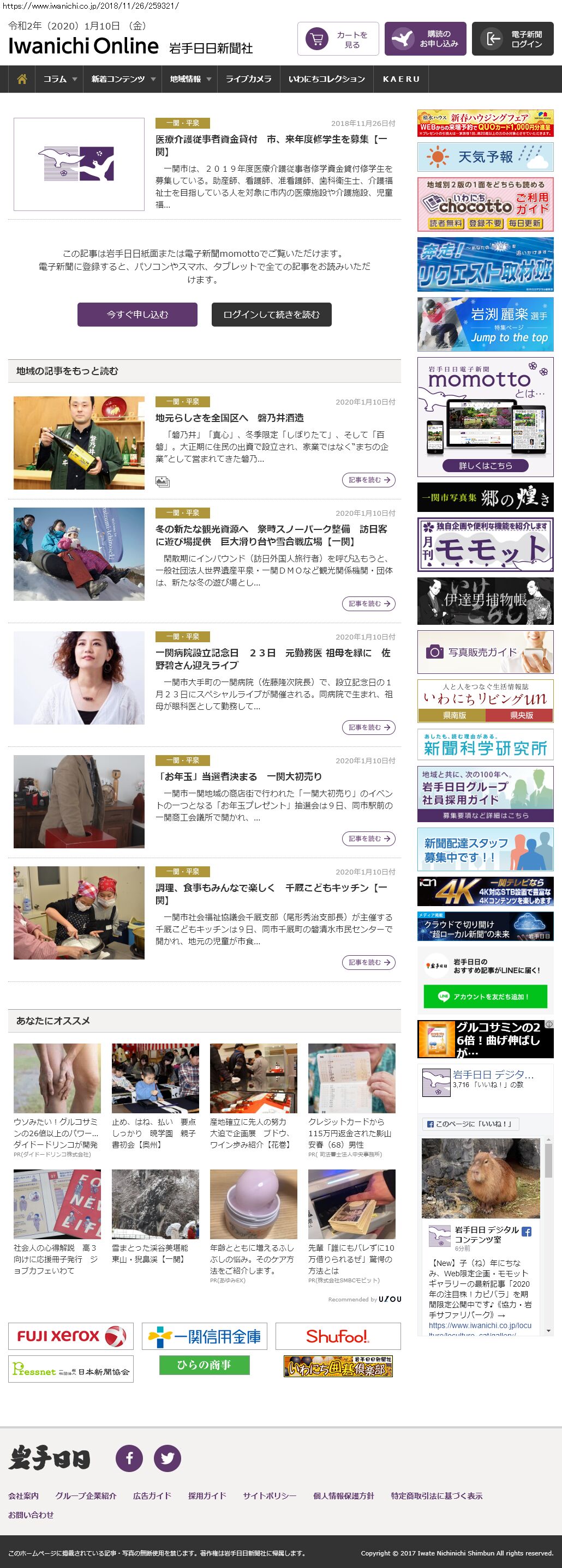Tap ログインして続きを読む button
This screenshot has height=1568, width=562.
(x=271, y=315)
